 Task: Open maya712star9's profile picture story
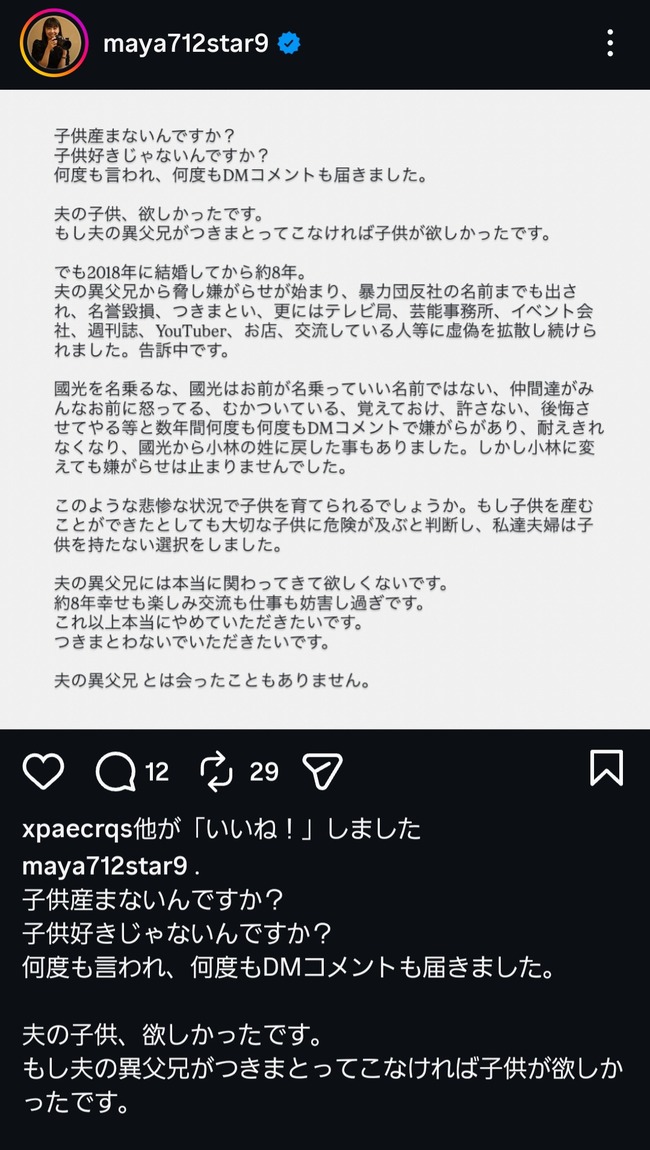(x=54, y=43)
